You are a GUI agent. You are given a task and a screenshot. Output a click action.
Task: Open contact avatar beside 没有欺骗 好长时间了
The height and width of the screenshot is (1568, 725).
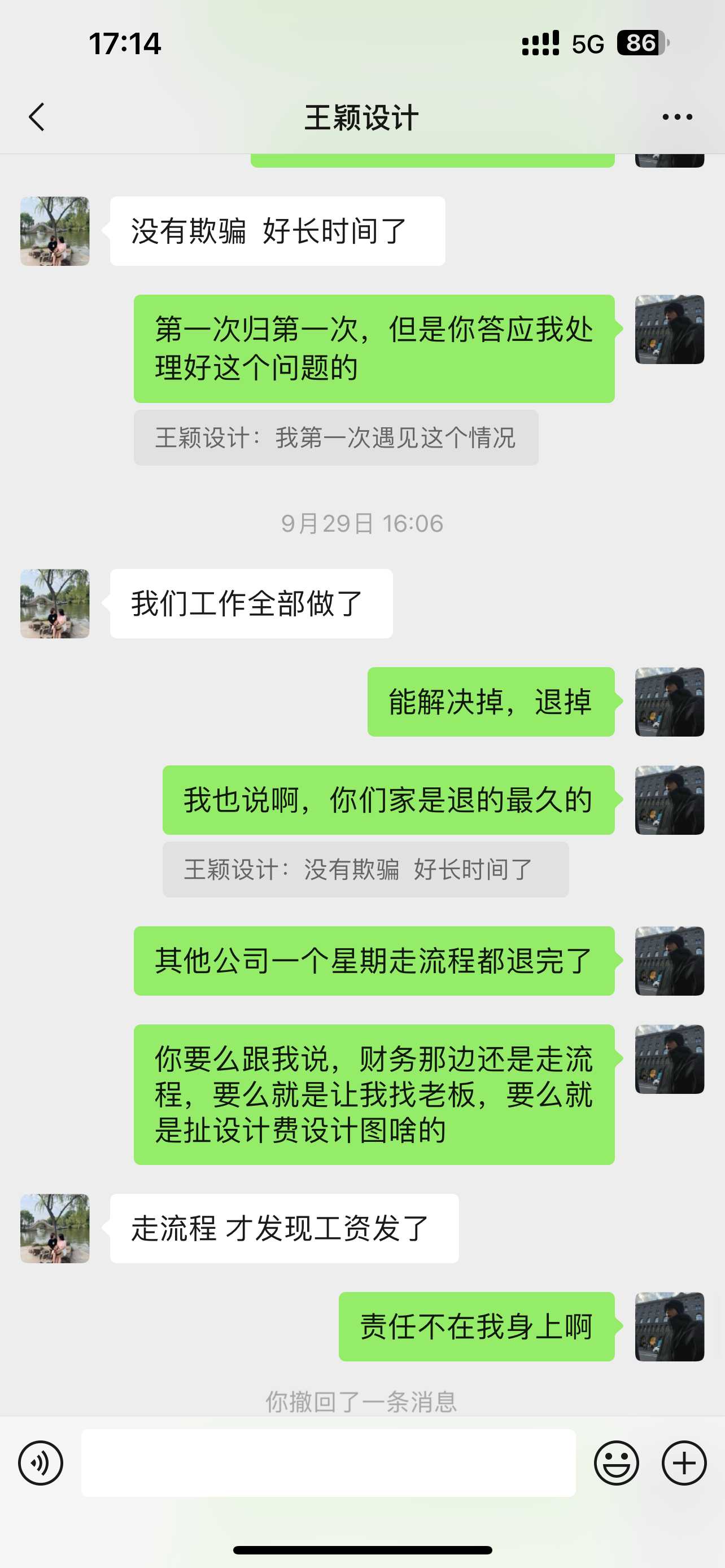coord(55,231)
